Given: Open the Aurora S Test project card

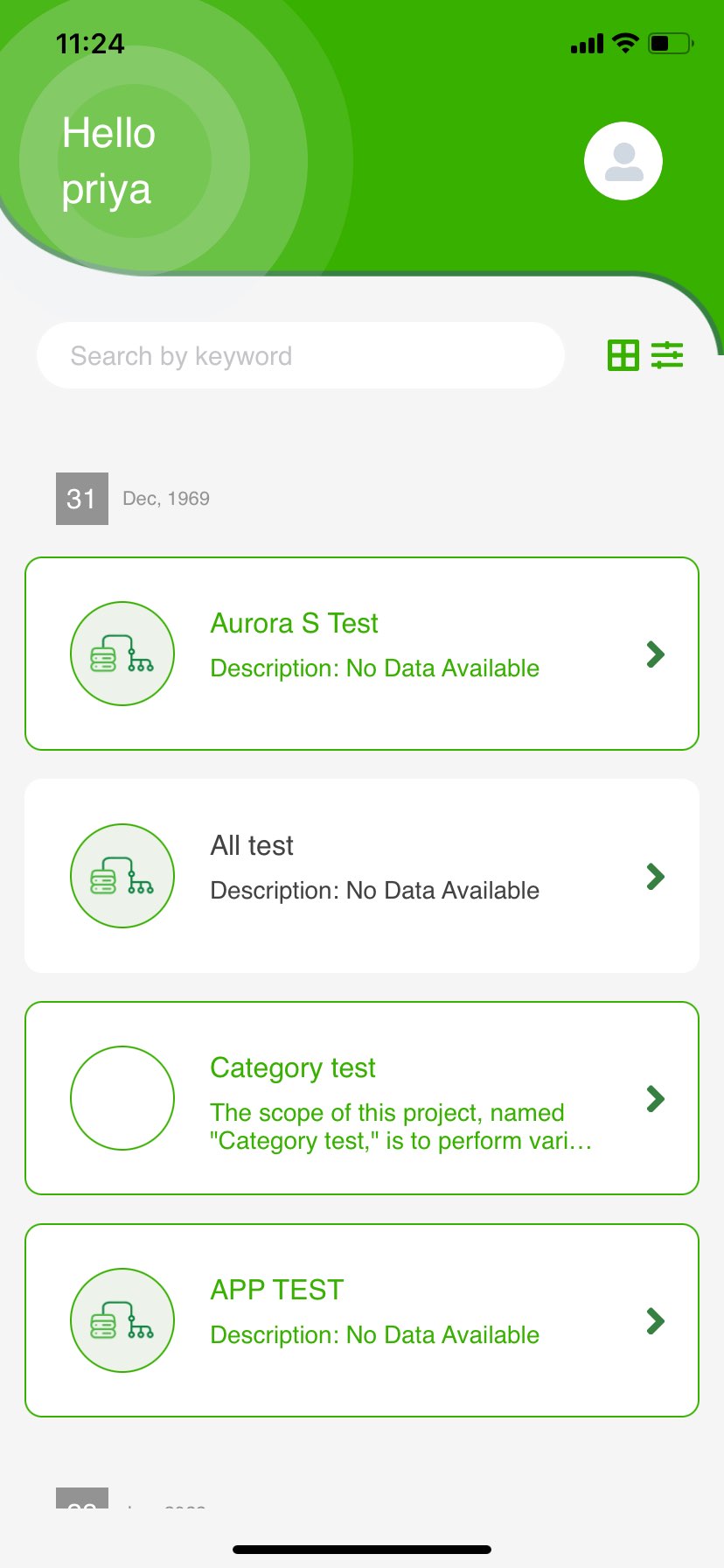Looking at the screenshot, I should coord(362,654).
